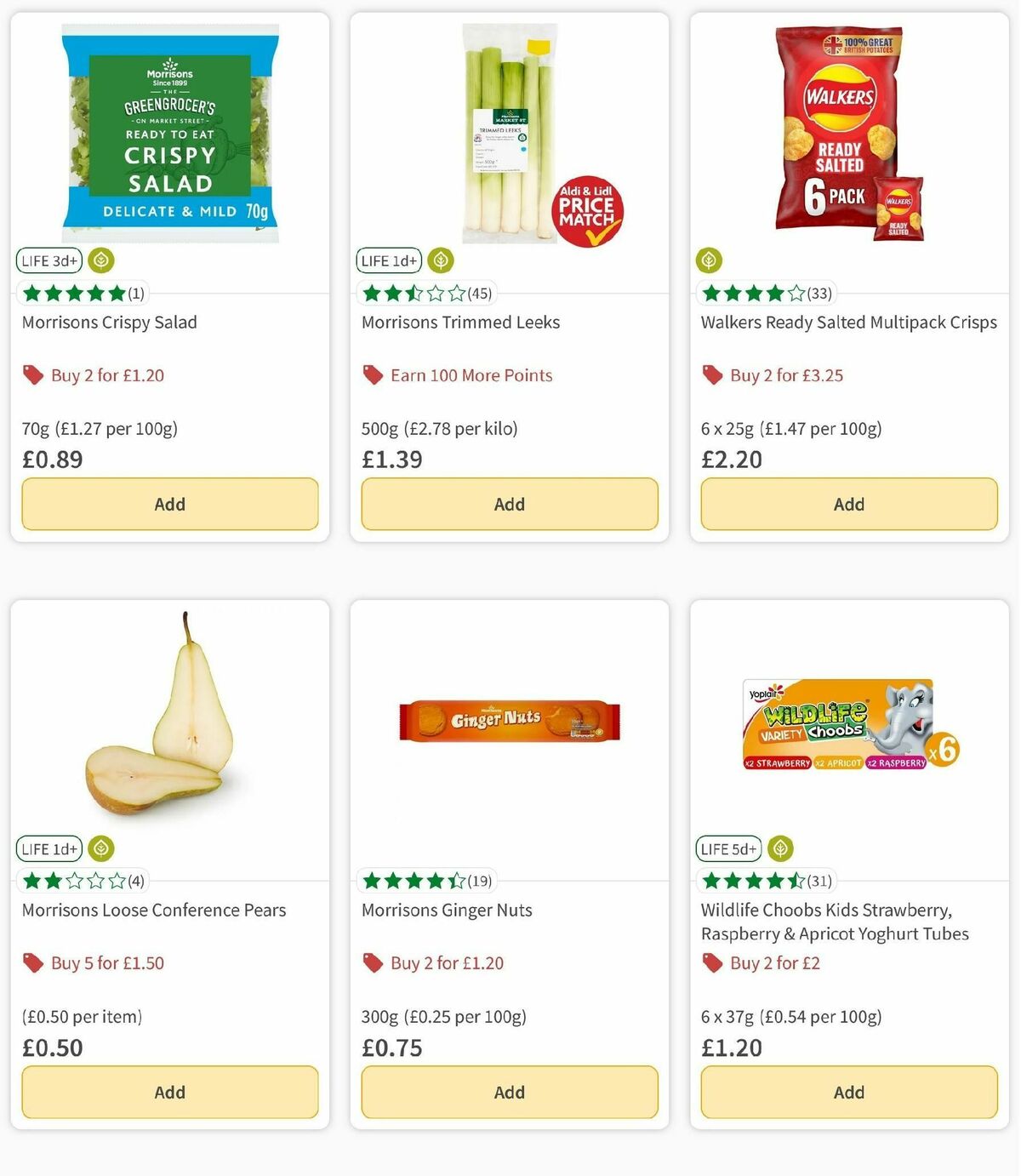Screen dimensions: 1021x1176
Task: Click the LIFE 1d+ badge on Trimmed Leeks
Action: (388, 260)
